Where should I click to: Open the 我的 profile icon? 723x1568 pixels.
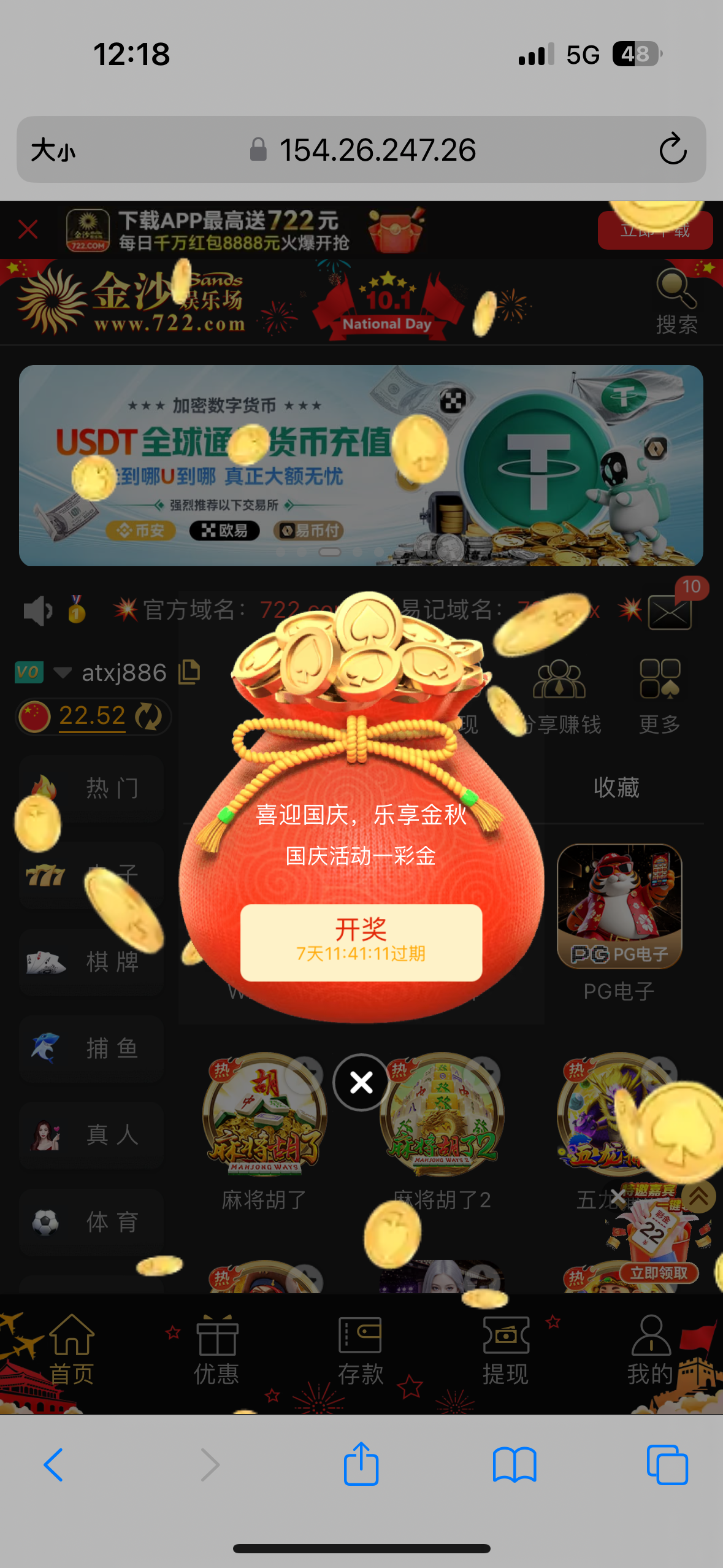pyautogui.click(x=651, y=1335)
